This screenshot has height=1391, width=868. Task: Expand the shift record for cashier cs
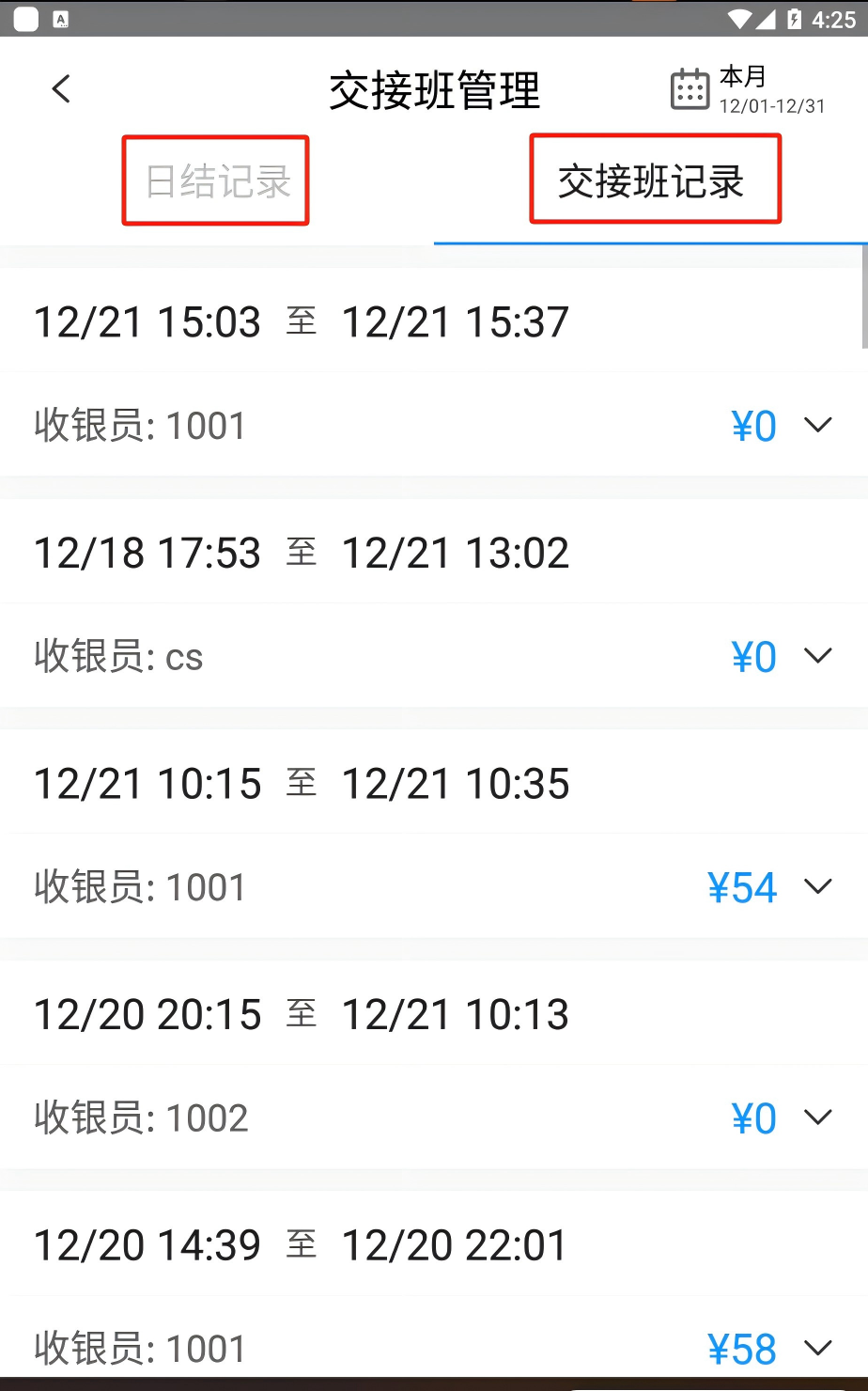818,656
